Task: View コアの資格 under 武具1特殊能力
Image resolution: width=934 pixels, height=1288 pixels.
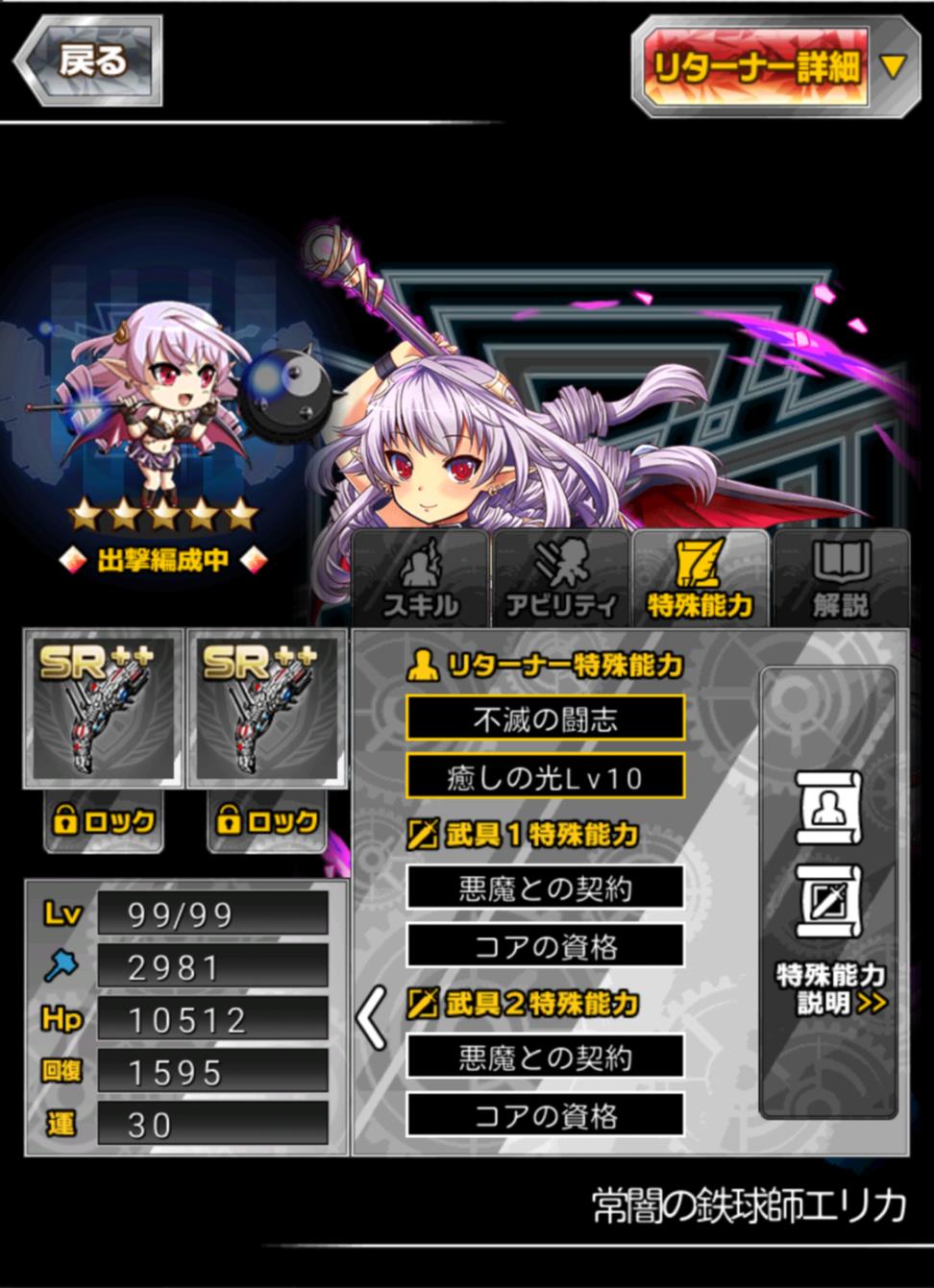Action: (x=545, y=946)
